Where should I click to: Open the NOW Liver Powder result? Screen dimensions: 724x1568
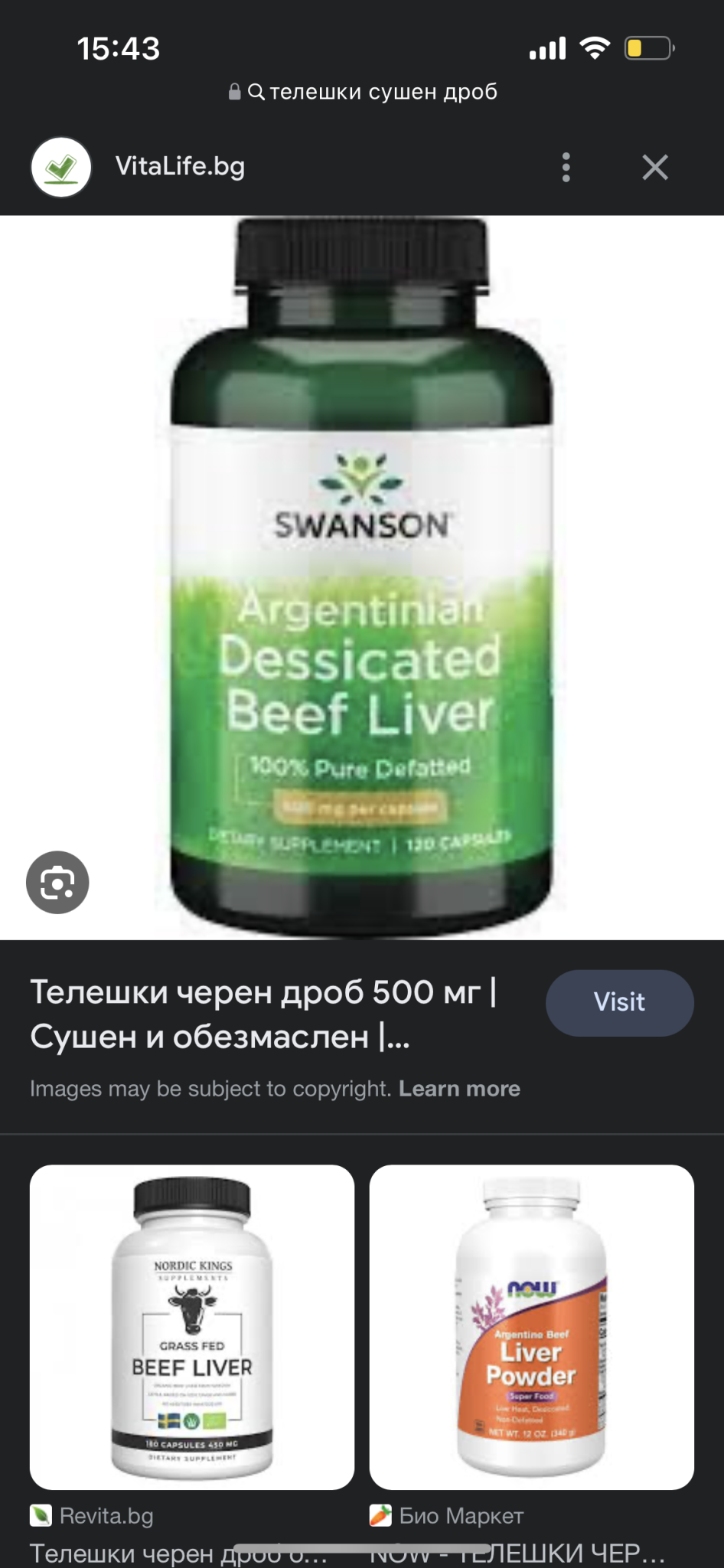coord(532,1327)
